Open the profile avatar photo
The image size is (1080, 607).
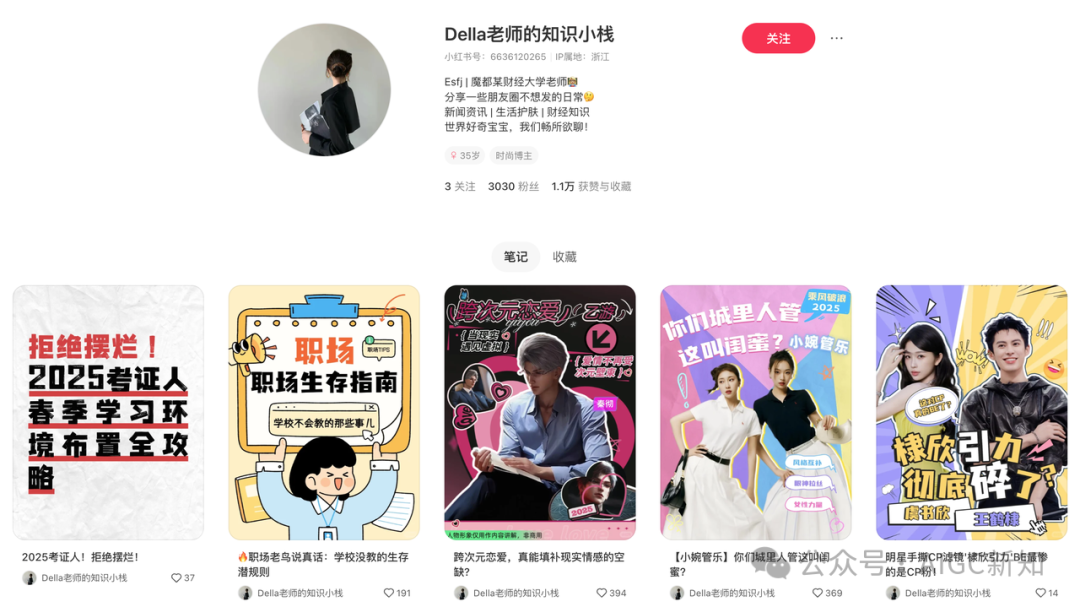(324, 90)
